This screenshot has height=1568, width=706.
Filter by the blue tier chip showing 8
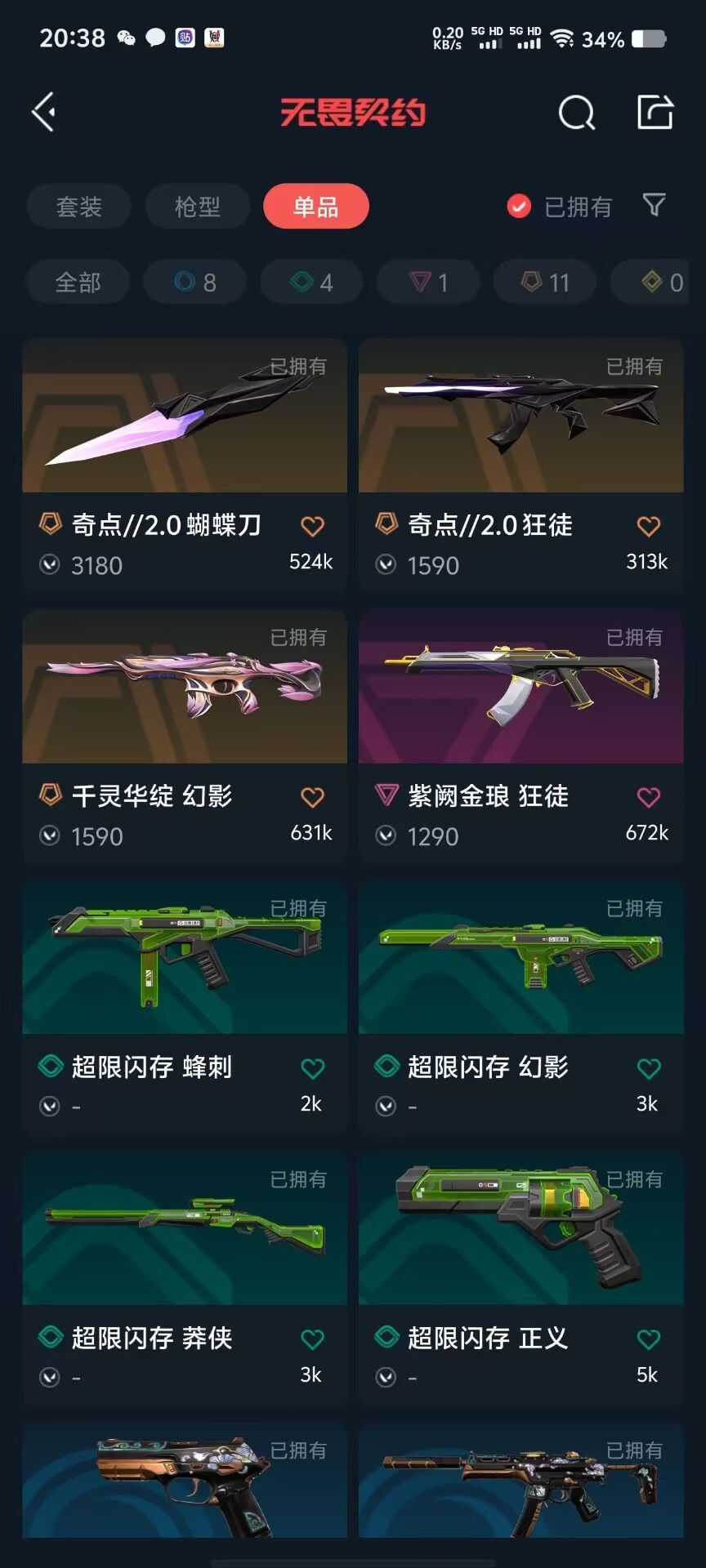click(x=194, y=283)
